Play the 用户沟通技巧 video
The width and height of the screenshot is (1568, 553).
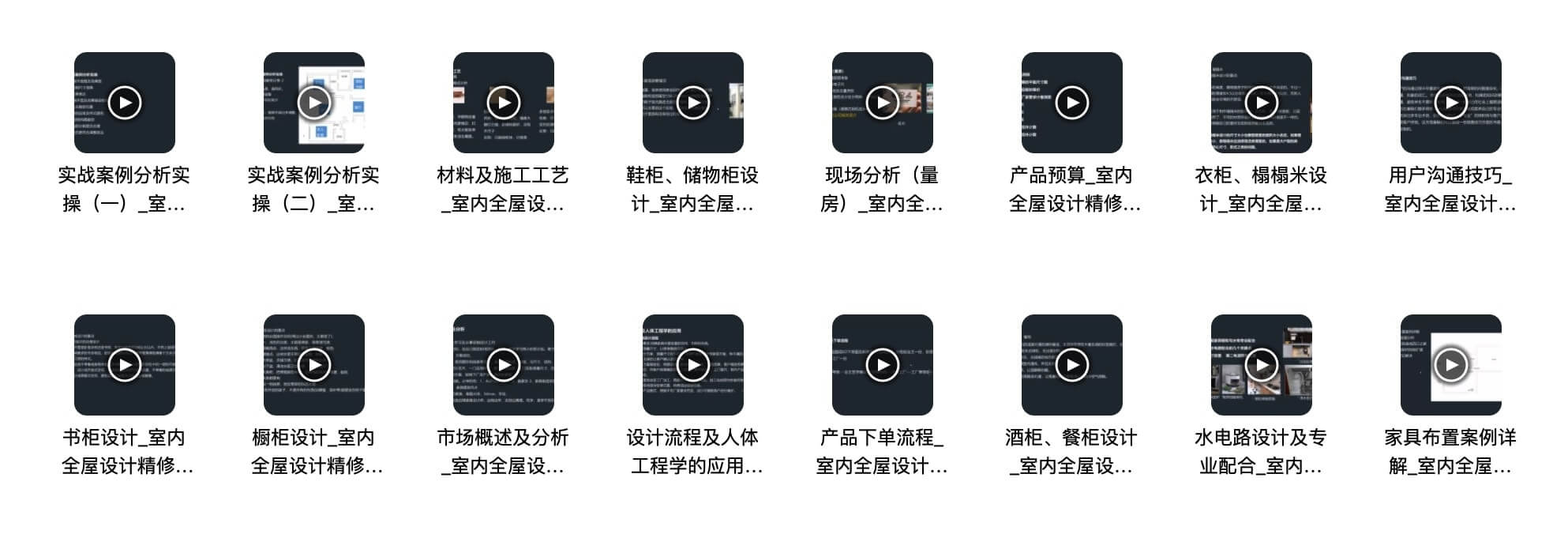coord(1450,103)
